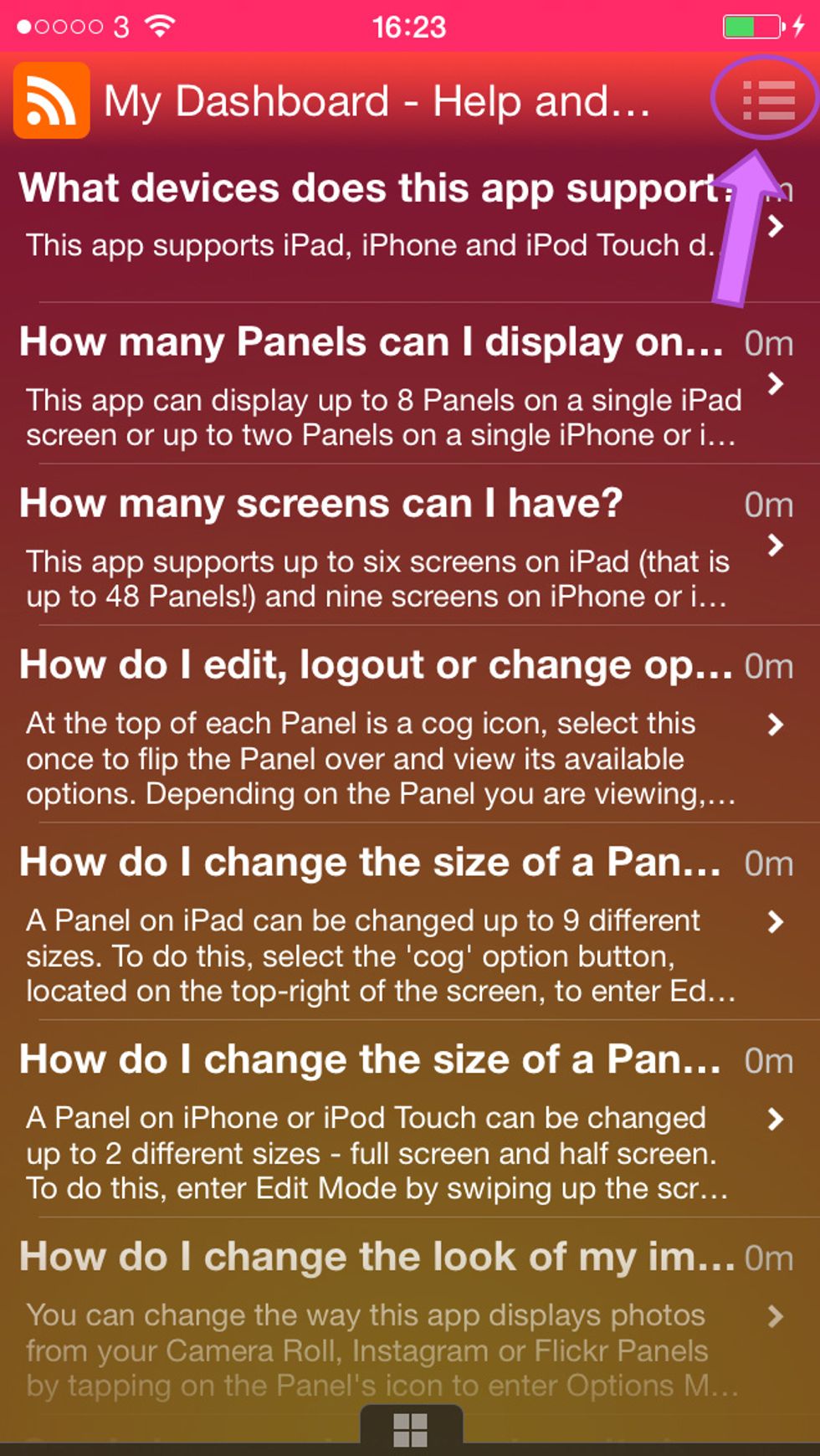This screenshot has height=1456, width=820.
Task: Open 'How many Panels can I display' article
Action: [410, 383]
